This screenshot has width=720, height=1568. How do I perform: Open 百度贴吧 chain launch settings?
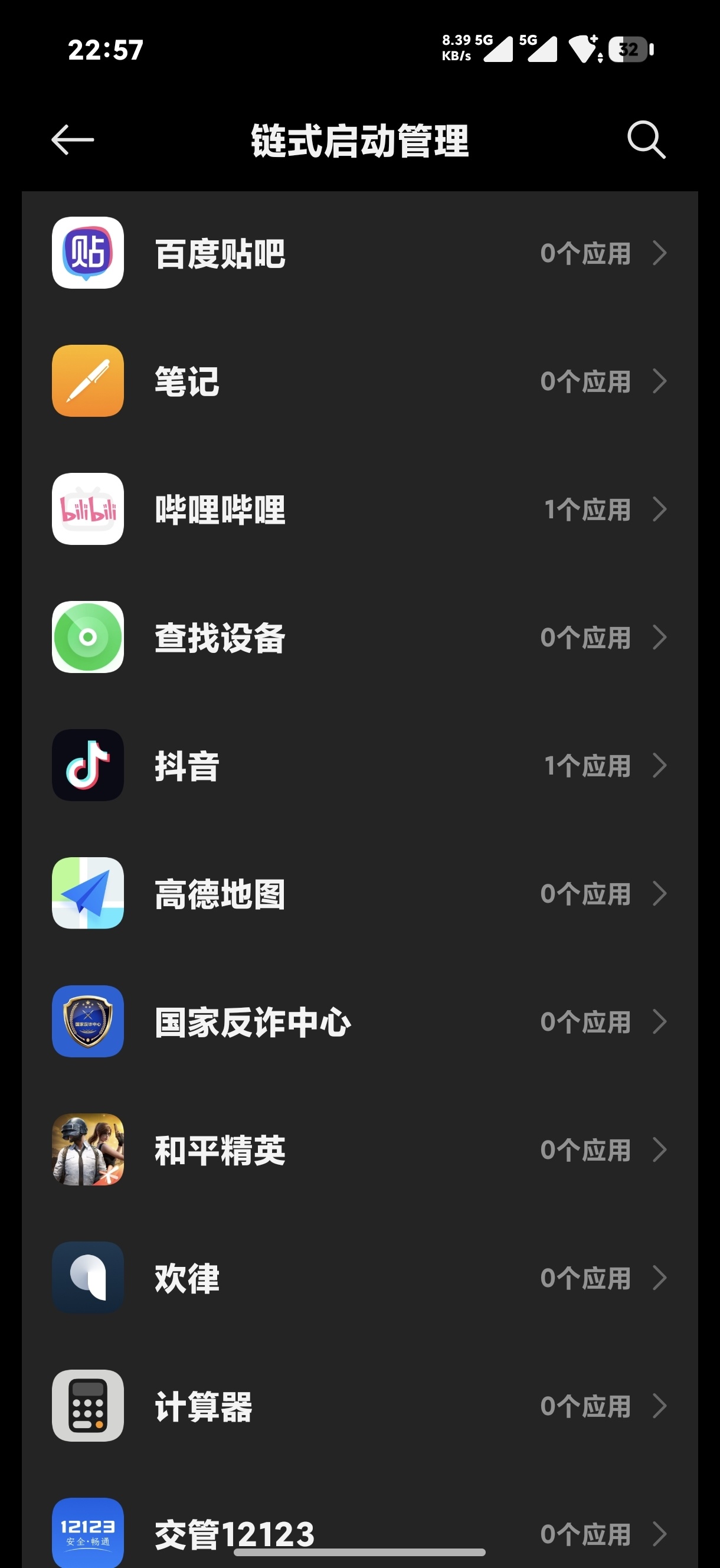tap(359, 253)
